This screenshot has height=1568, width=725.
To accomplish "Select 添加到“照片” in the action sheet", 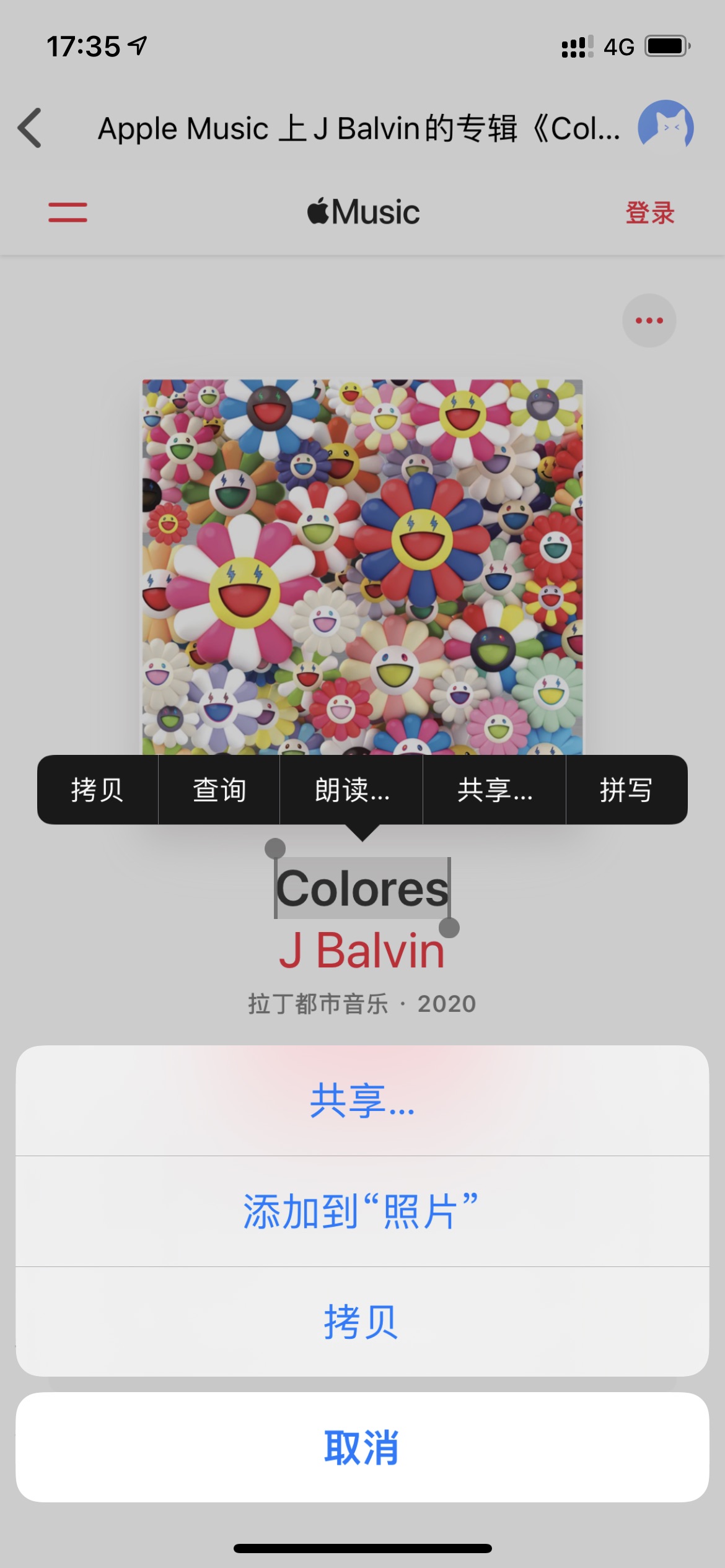I will pos(362,1211).
